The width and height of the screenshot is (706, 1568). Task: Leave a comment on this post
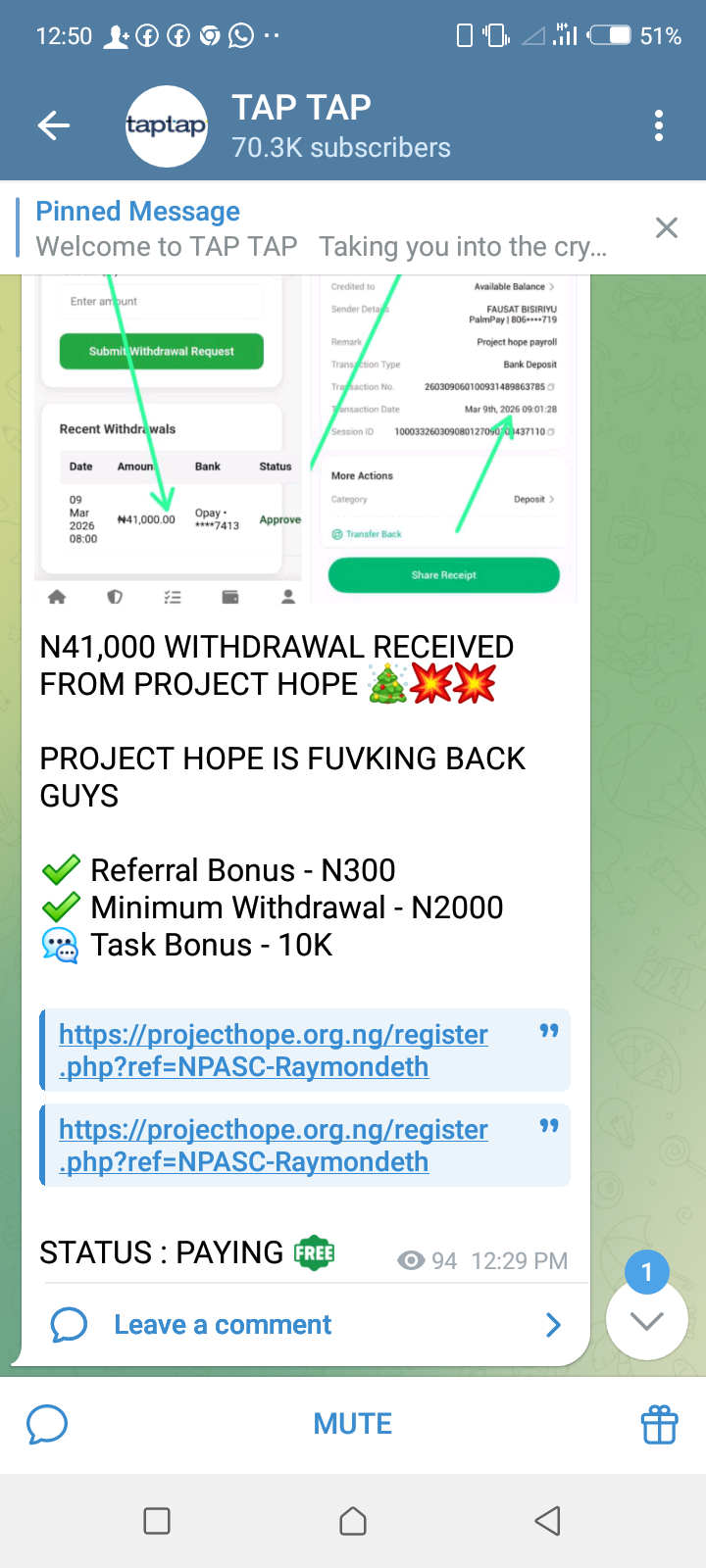click(x=222, y=1325)
